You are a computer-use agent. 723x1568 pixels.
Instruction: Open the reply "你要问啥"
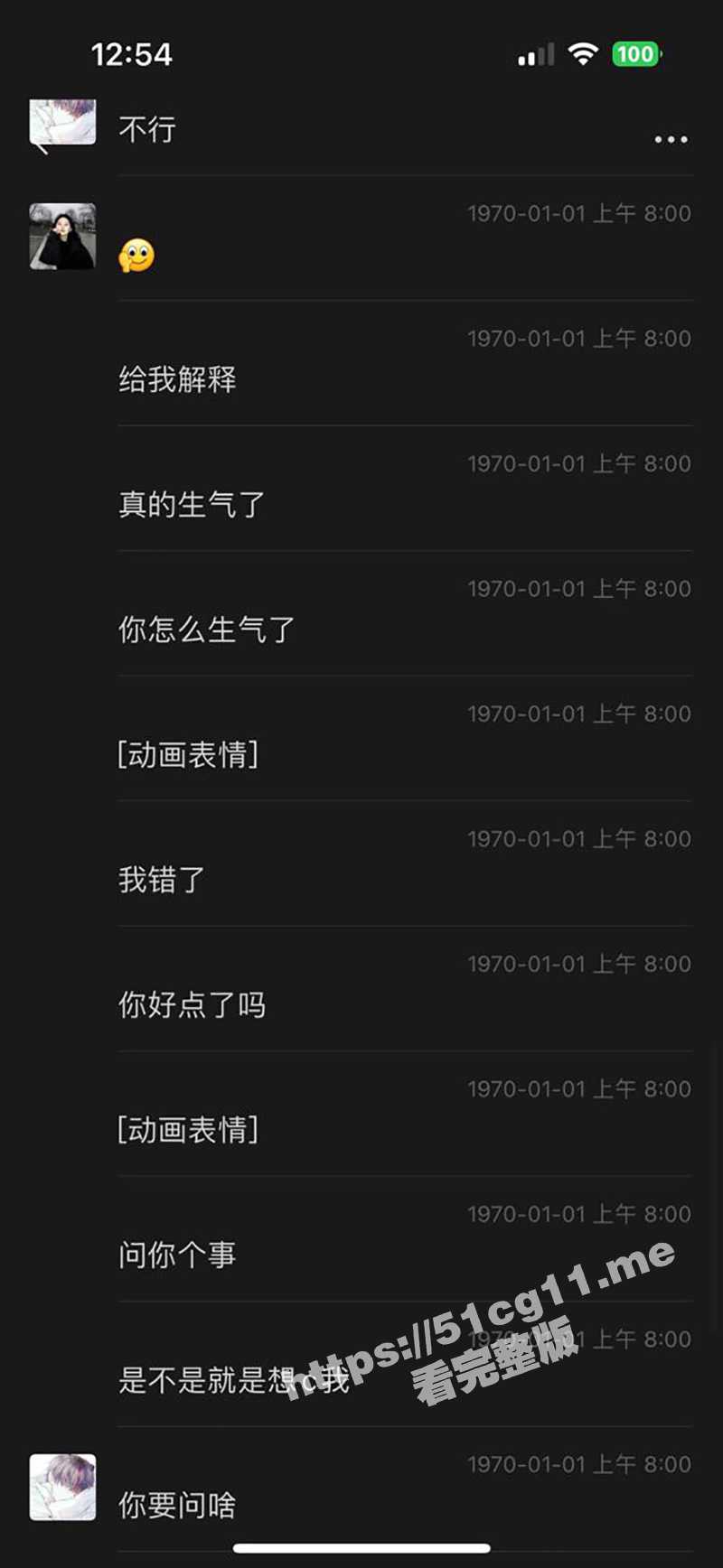pyautogui.click(x=177, y=1505)
